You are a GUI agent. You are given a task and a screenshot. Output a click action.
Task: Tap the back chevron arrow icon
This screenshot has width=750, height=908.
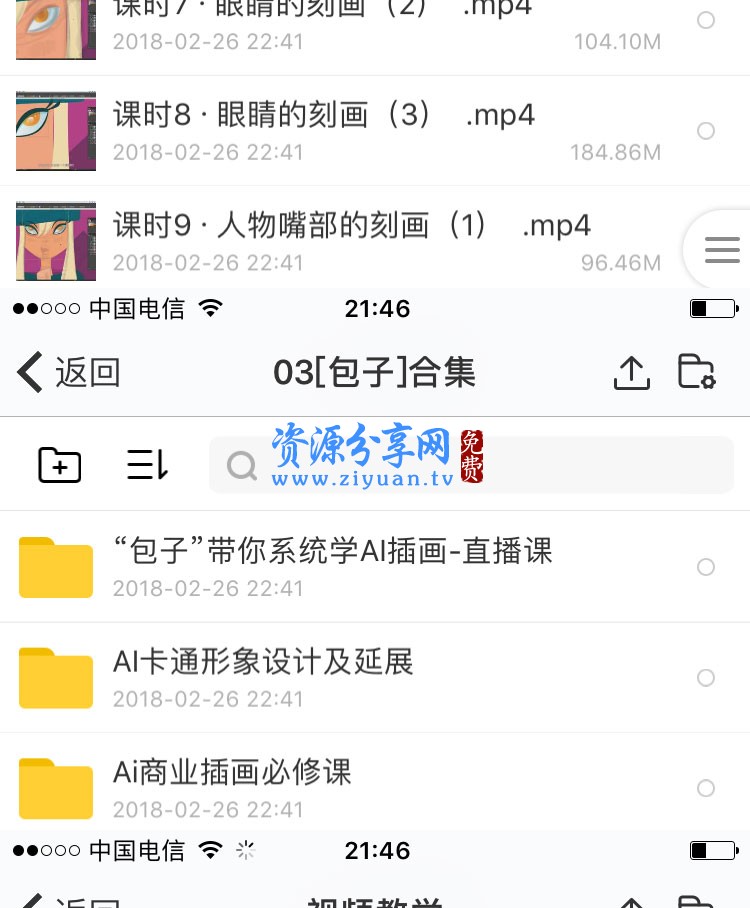tap(29, 371)
